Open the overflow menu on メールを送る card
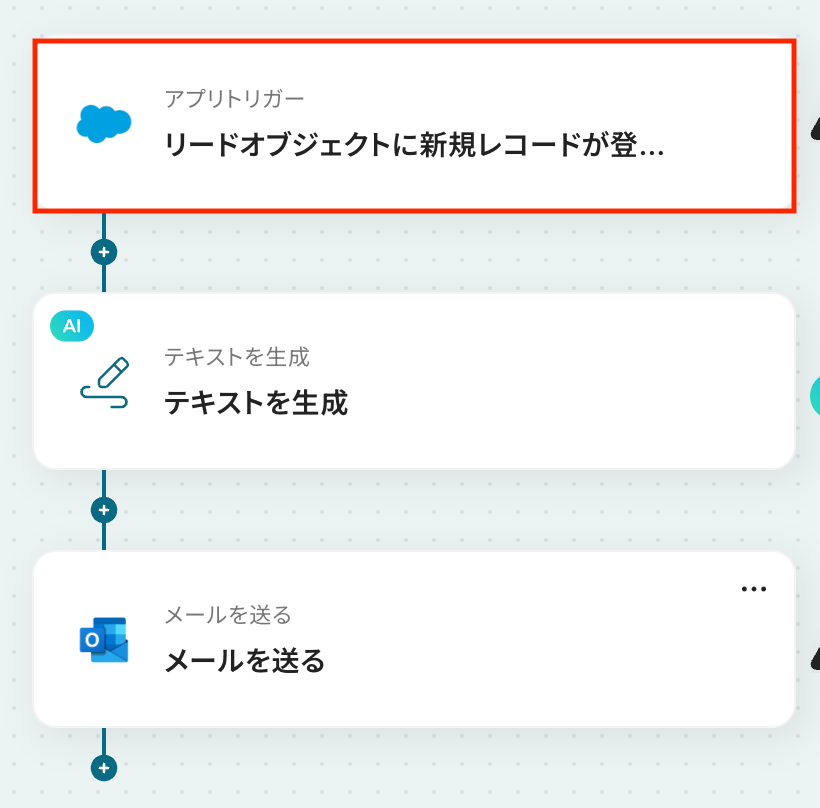The width and height of the screenshot is (820, 808). (x=753, y=589)
